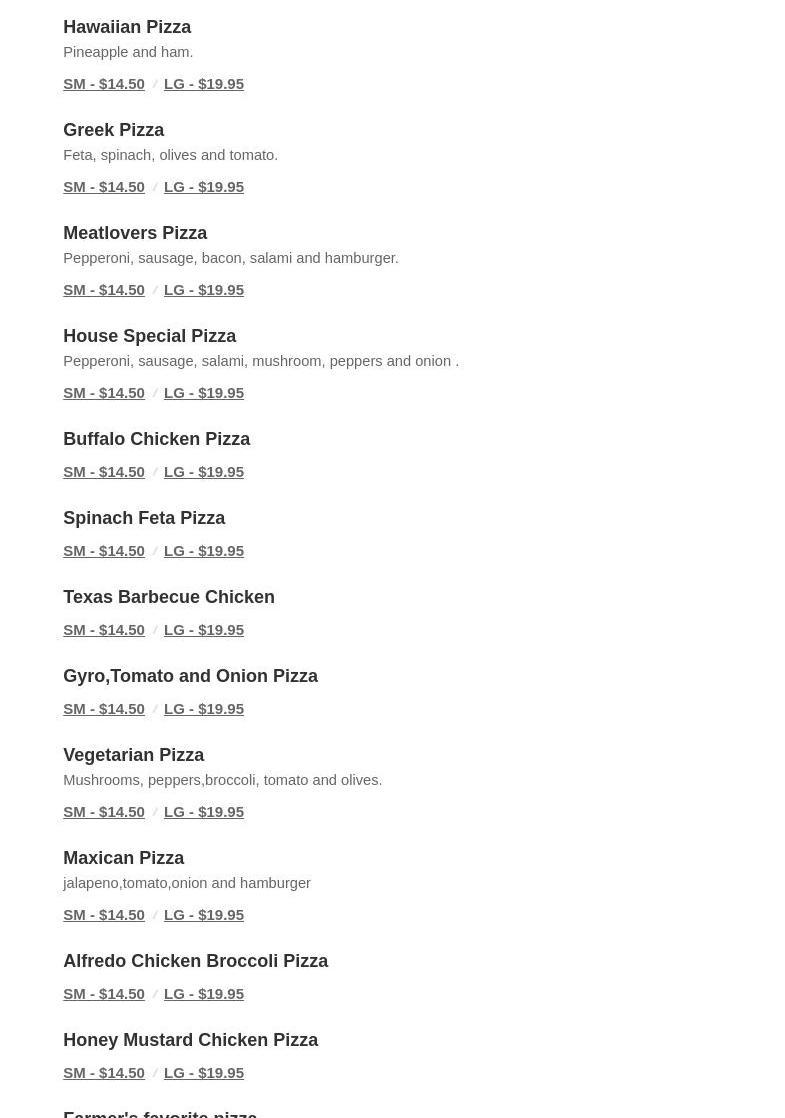This screenshot has width=785, height=1118.
Task: Pick the small Greek Pizza
Action: [104, 187]
